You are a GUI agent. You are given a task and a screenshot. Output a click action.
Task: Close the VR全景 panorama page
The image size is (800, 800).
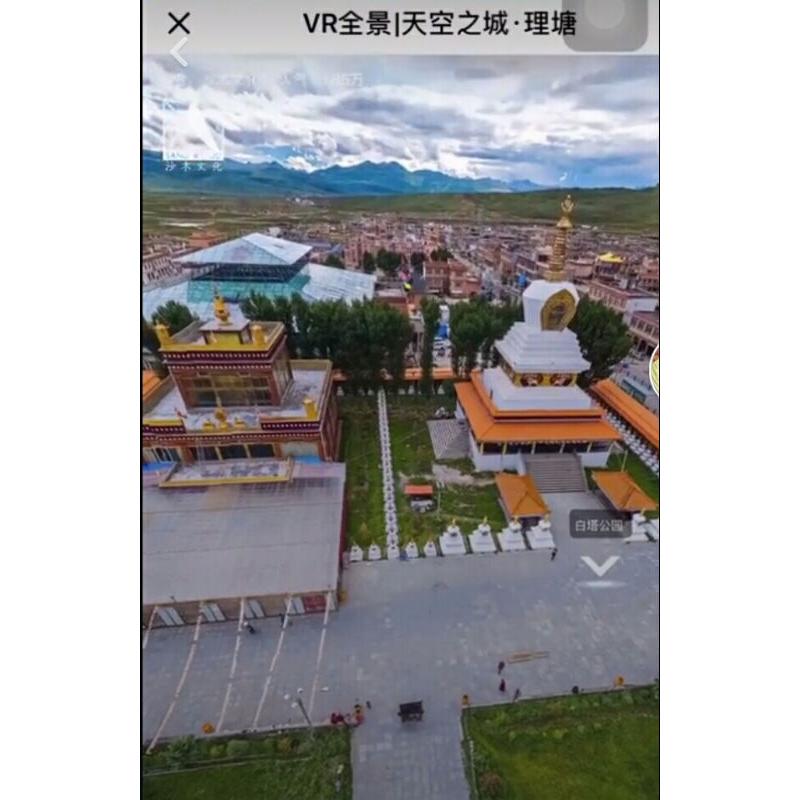[179, 23]
